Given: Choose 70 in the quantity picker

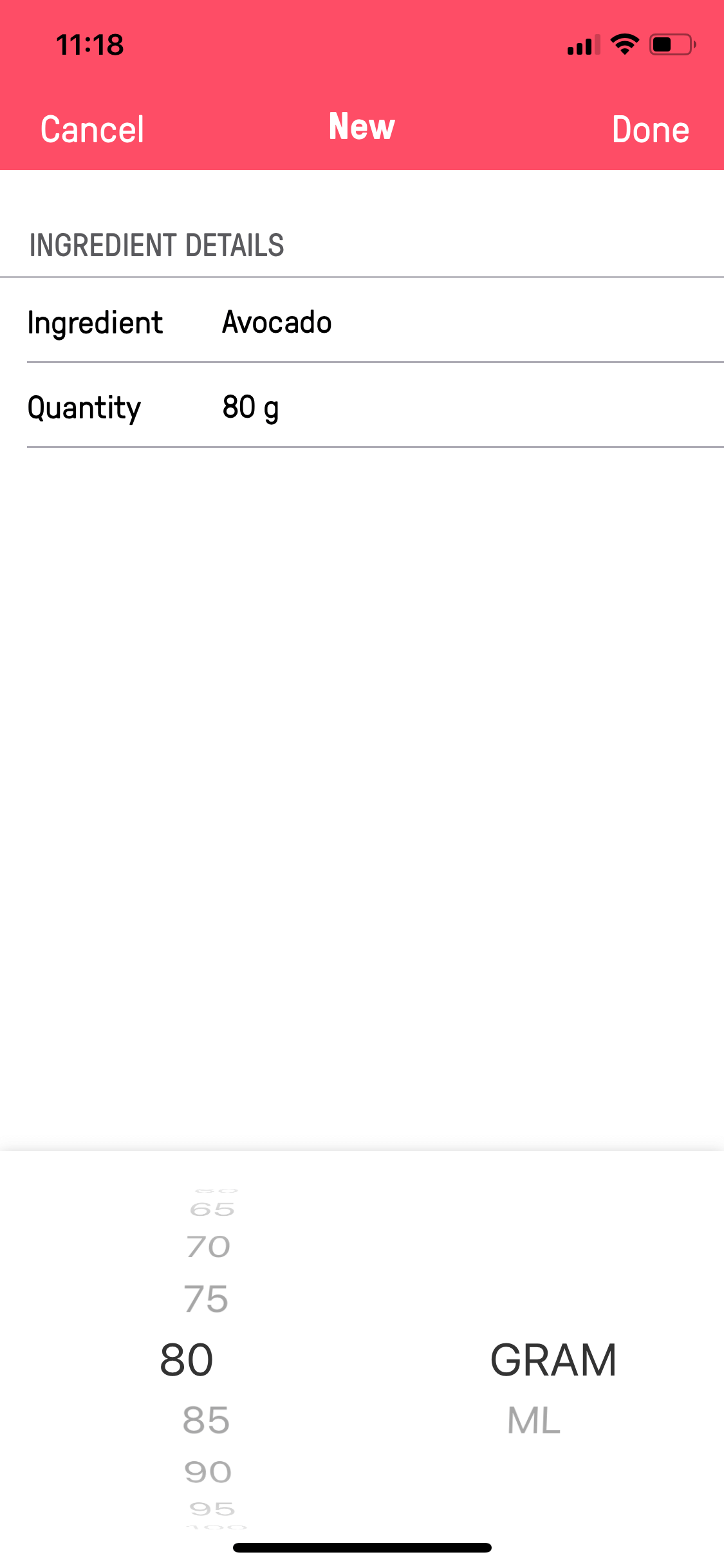Looking at the screenshot, I should click(208, 1247).
